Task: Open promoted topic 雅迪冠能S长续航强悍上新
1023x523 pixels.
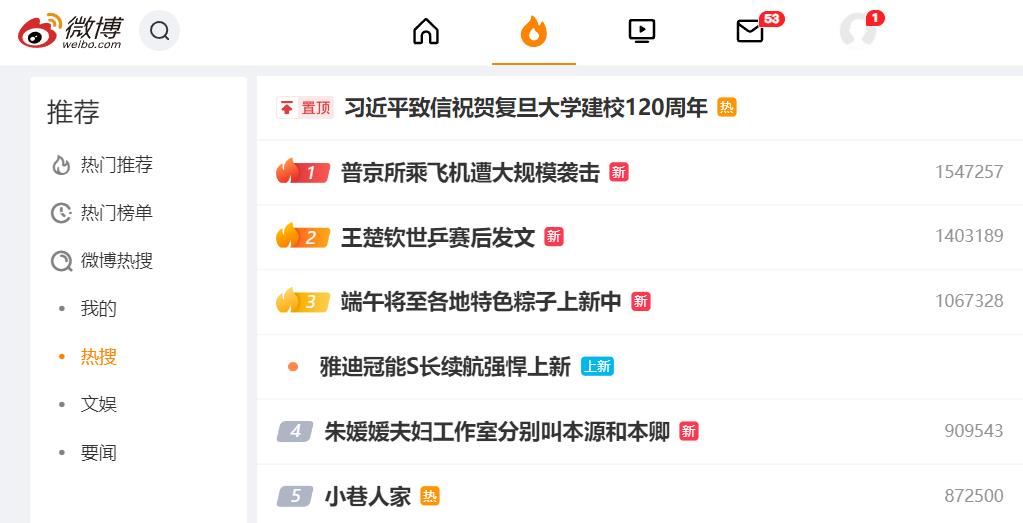Action: 445,366
